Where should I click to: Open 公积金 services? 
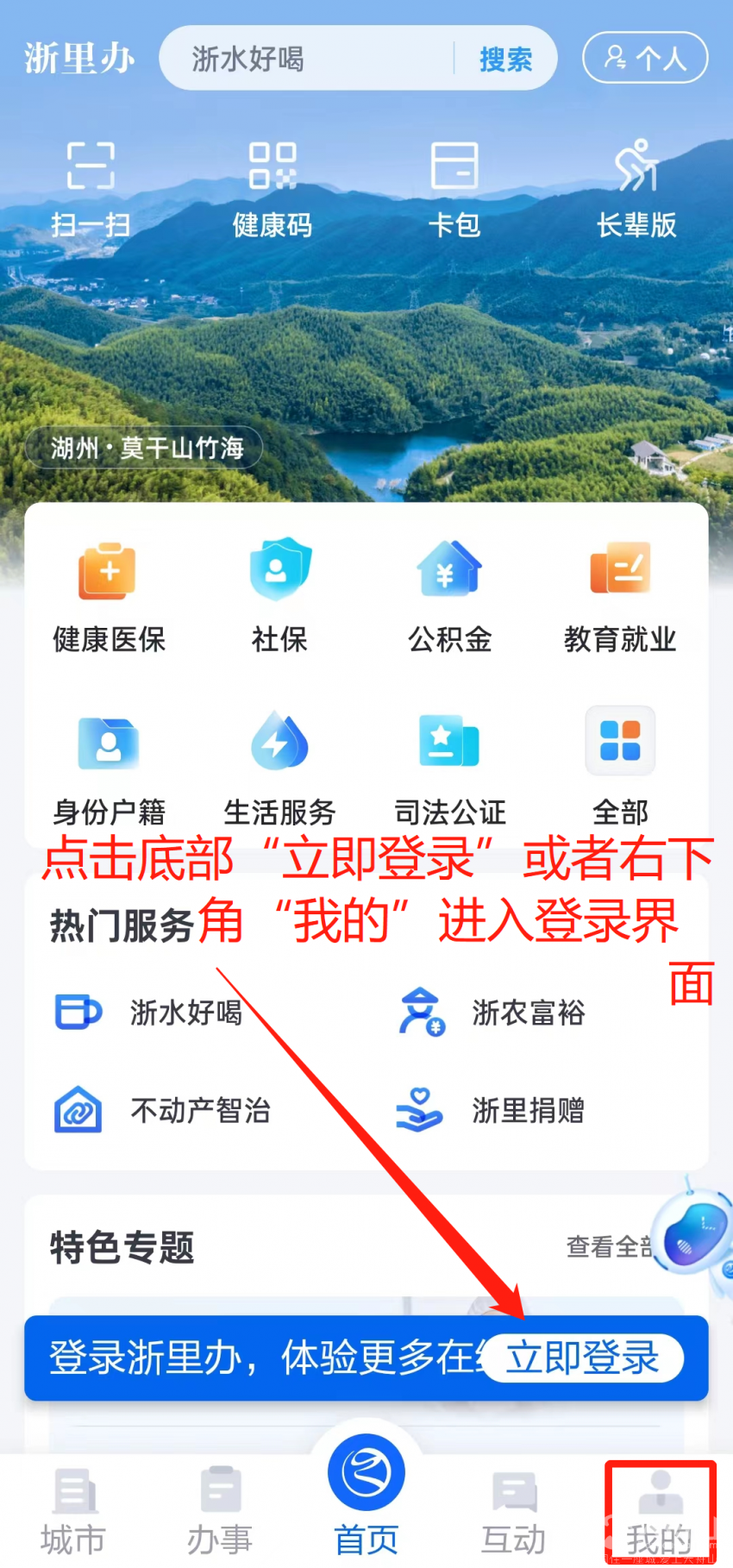click(x=449, y=595)
